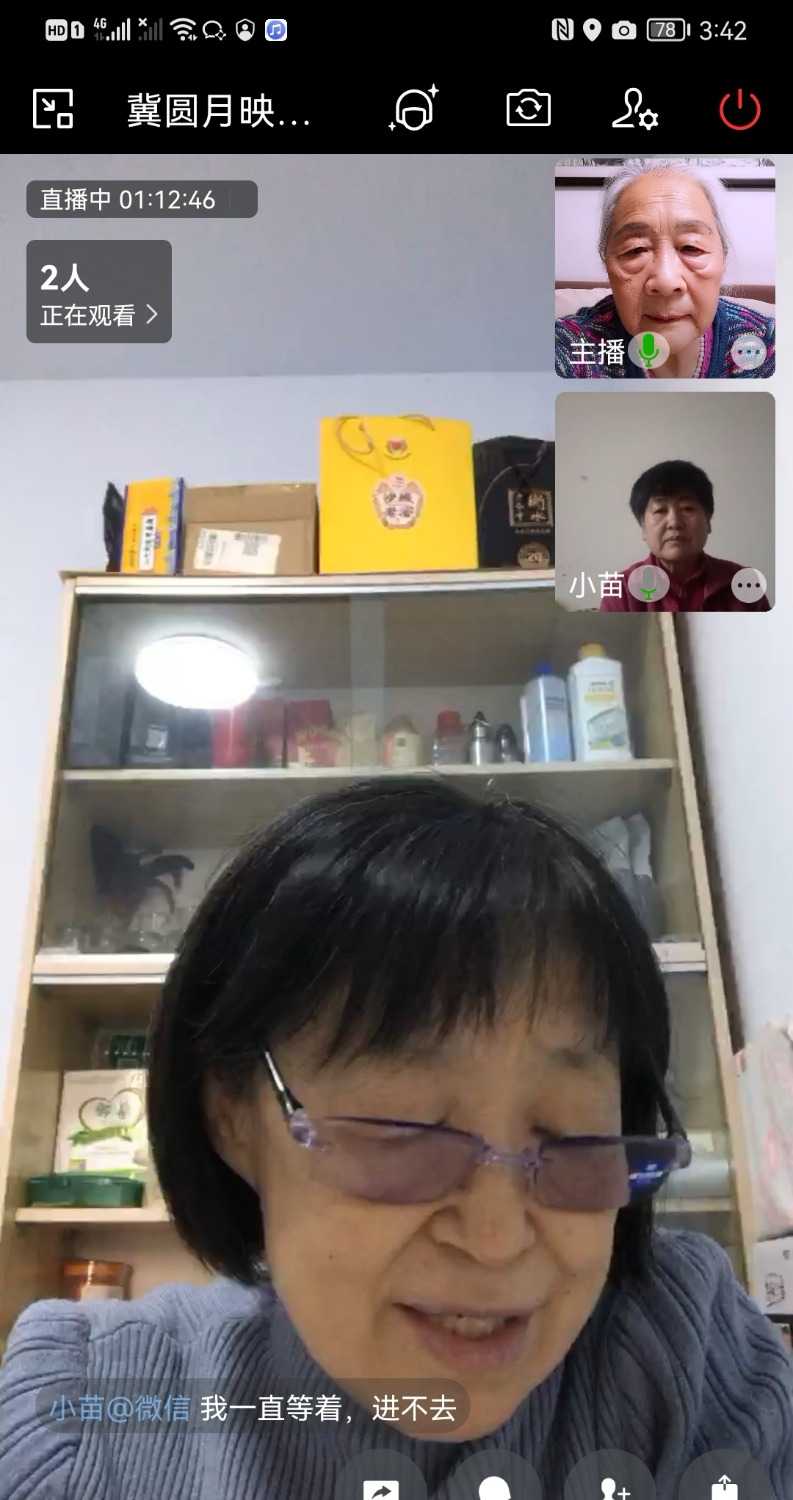Open beauty effects headset icon
The image size is (793, 1500).
tap(413, 109)
